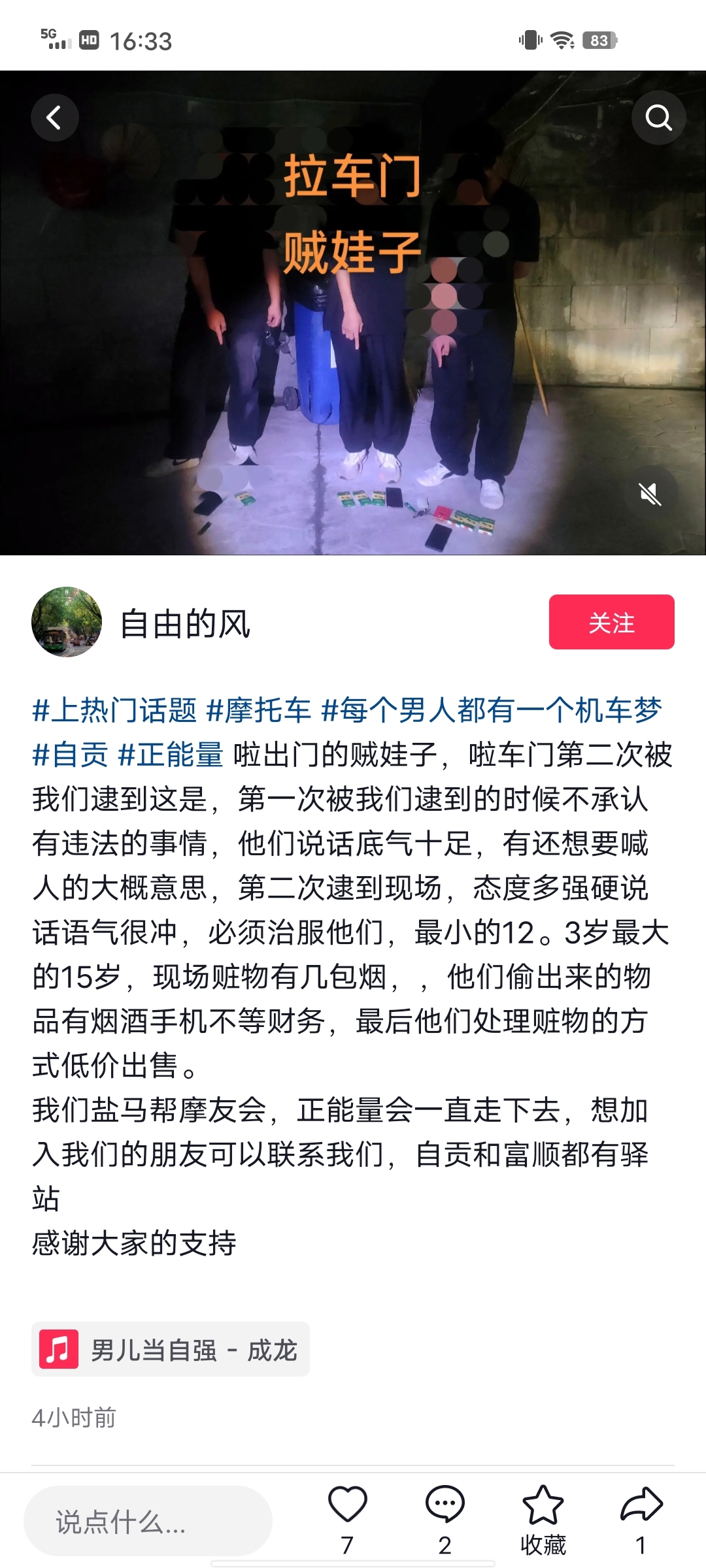The width and height of the screenshot is (706, 1568).
Task: Open the comments bubble icon
Action: pyautogui.click(x=445, y=1505)
